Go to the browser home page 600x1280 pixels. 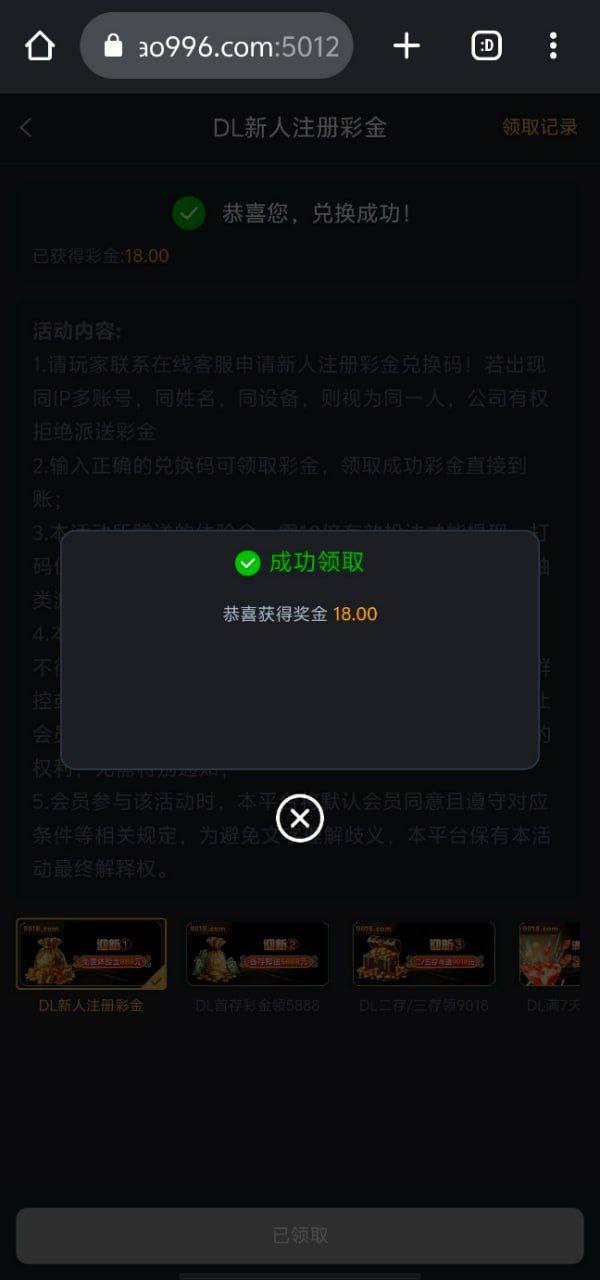[x=39, y=46]
